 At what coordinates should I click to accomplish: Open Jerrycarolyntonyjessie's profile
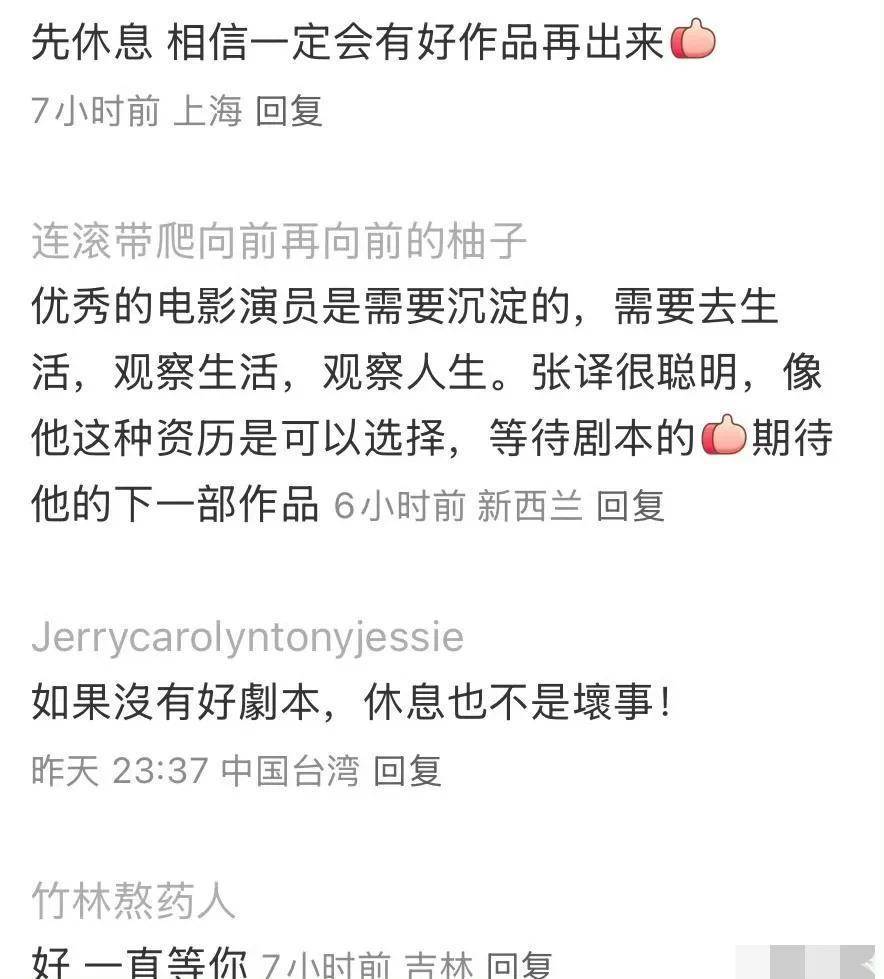pyautogui.click(x=247, y=638)
